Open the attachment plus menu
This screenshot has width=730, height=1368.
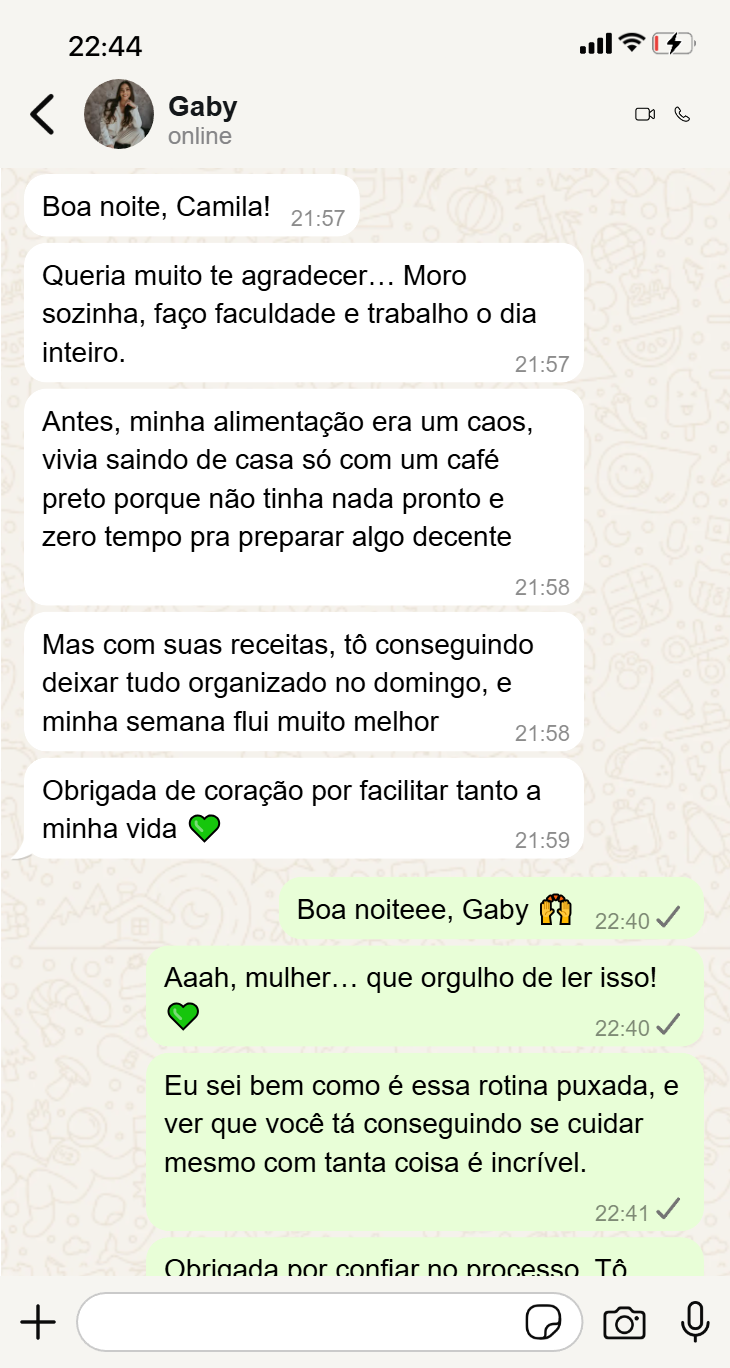(x=38, y=1322)
